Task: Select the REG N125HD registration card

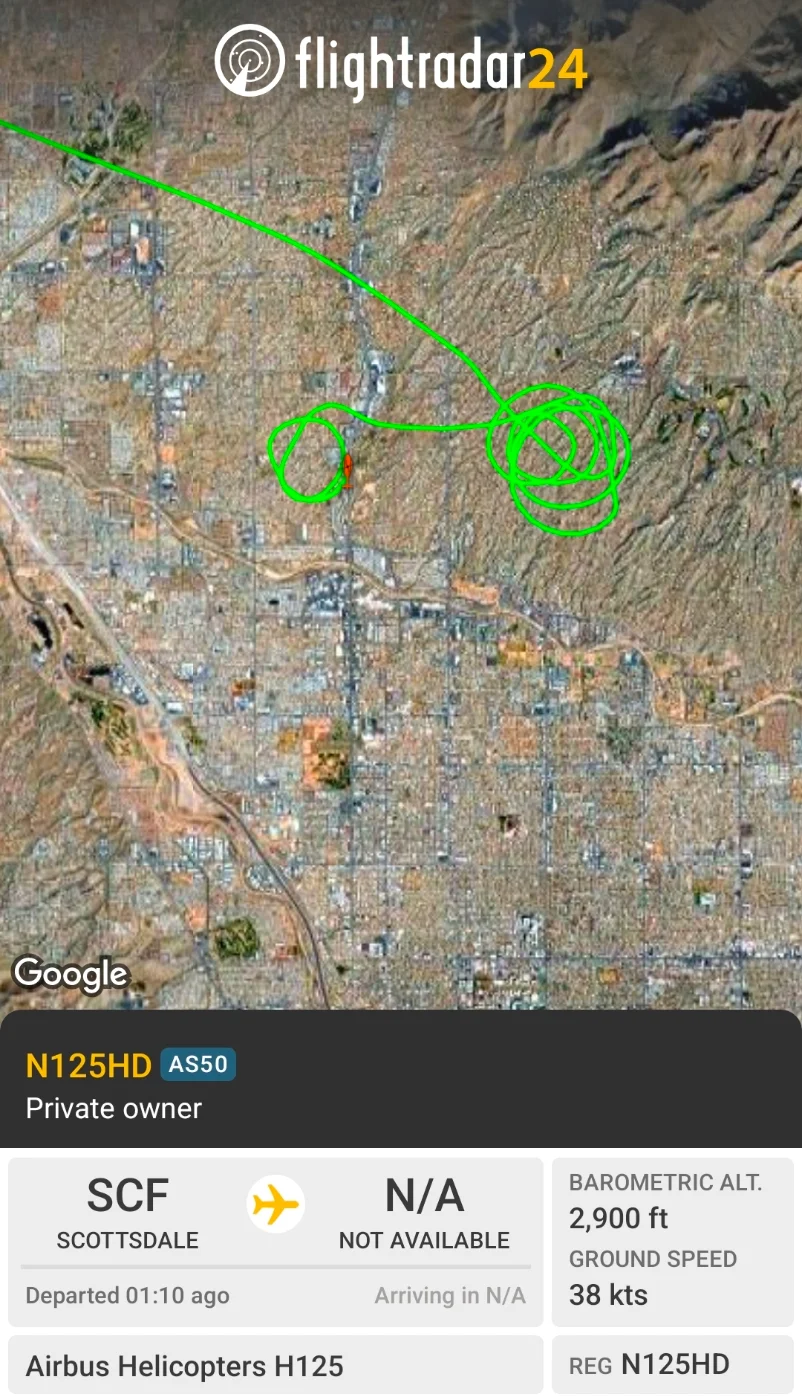Action: [672, 1363]
